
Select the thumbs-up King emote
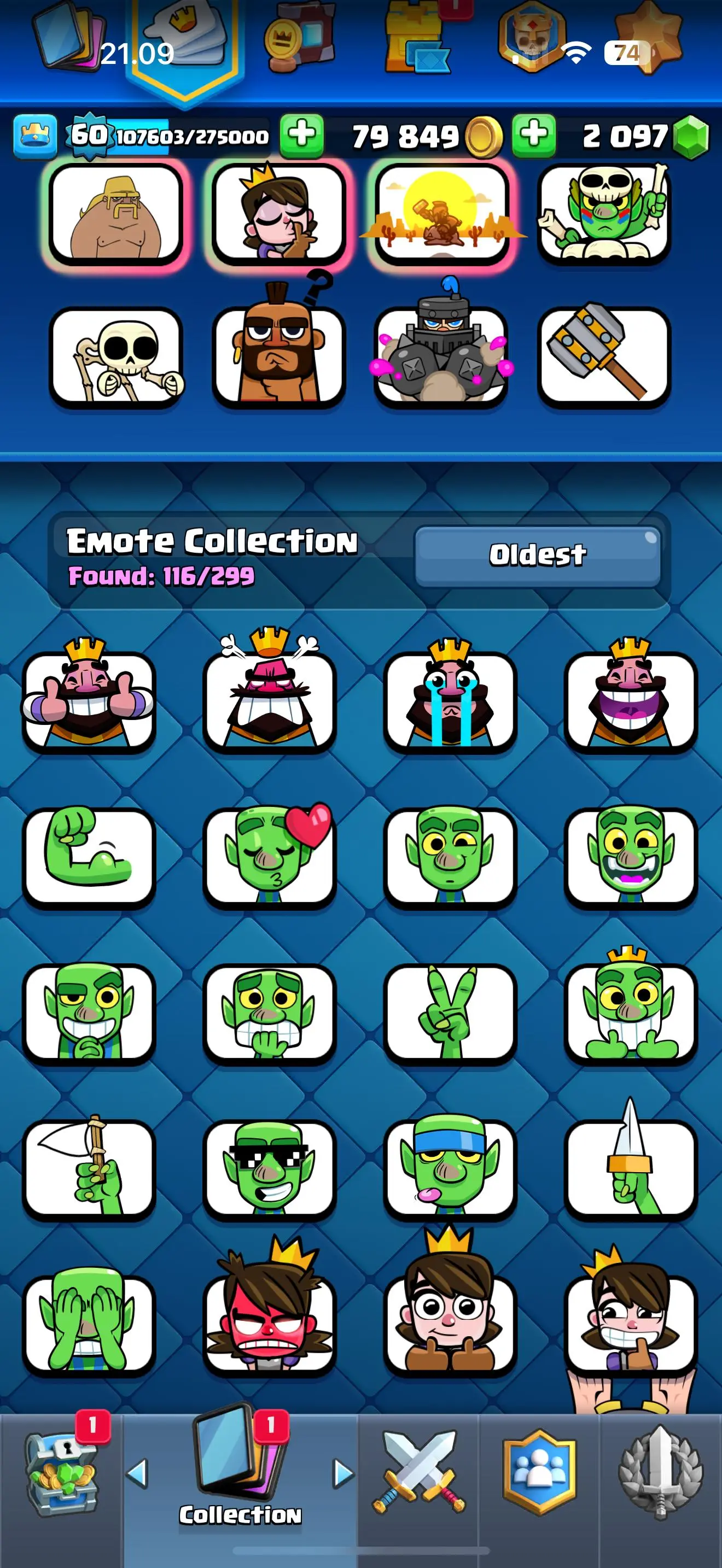[89, 700]
